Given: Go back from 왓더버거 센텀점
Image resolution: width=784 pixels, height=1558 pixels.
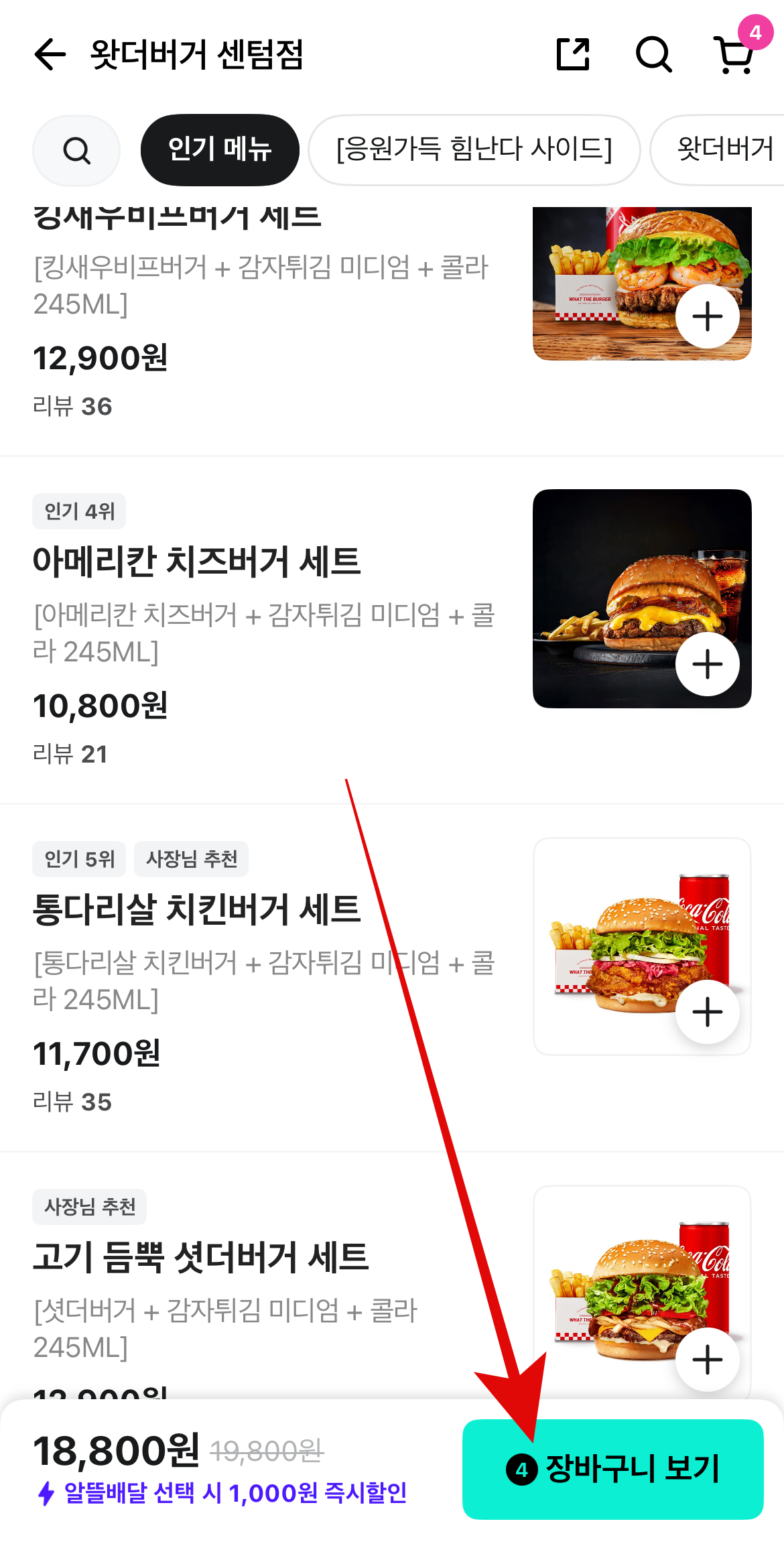Looking at the screenshot, I should click(50, 54).
